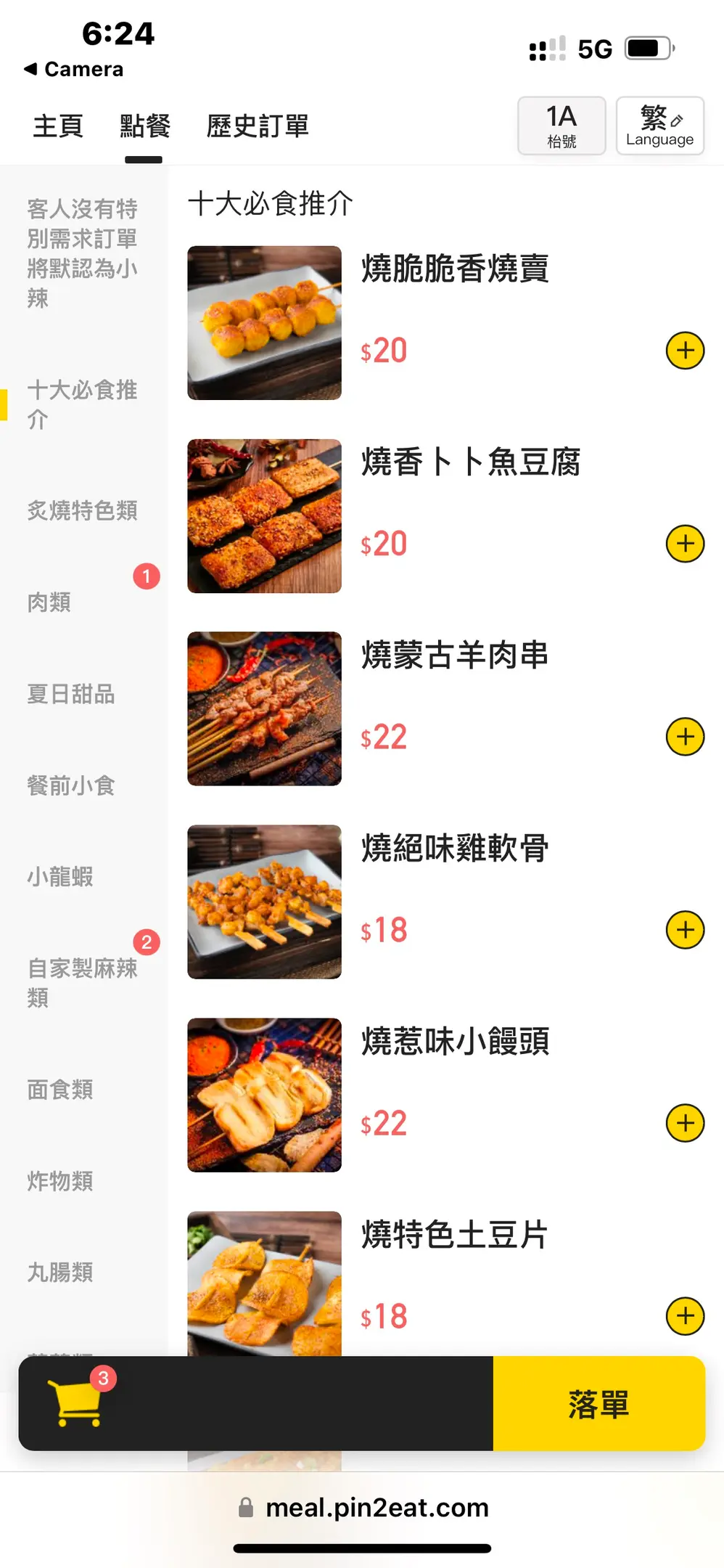View the 炸物類 category

(x=60, y=1181)
